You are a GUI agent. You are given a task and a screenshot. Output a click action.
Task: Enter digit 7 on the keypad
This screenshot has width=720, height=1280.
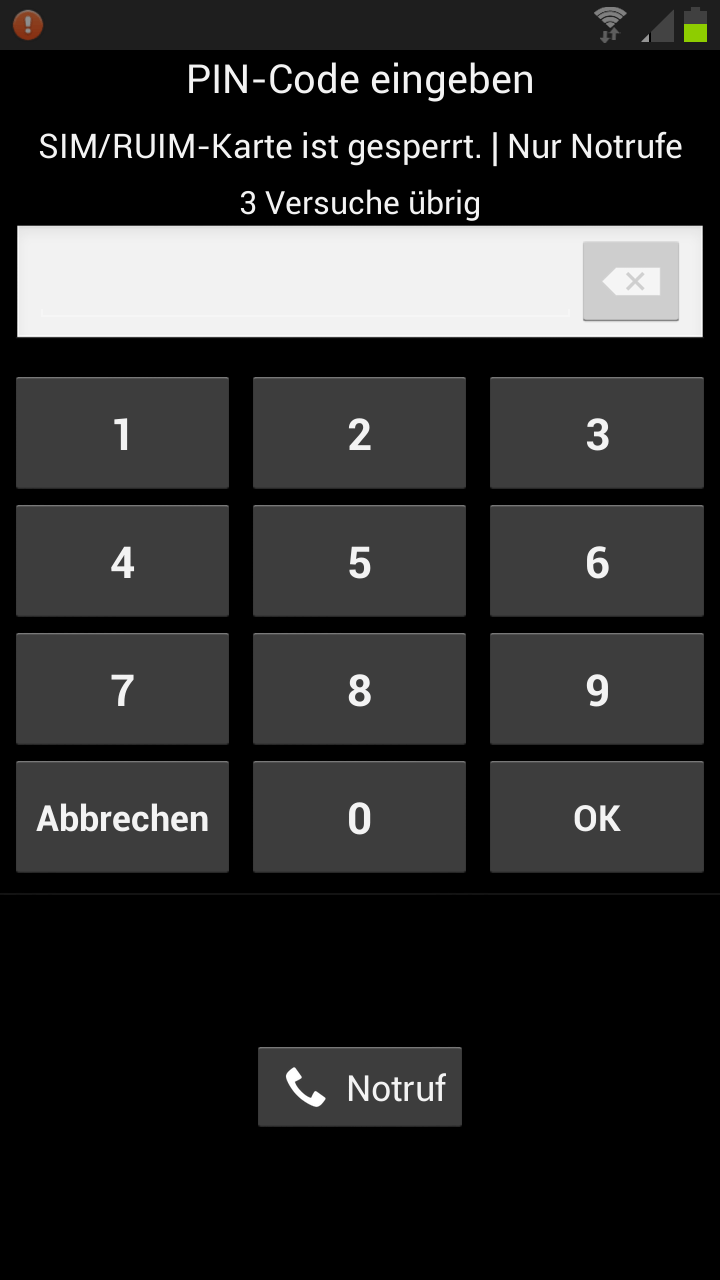(x=122, y=689)
